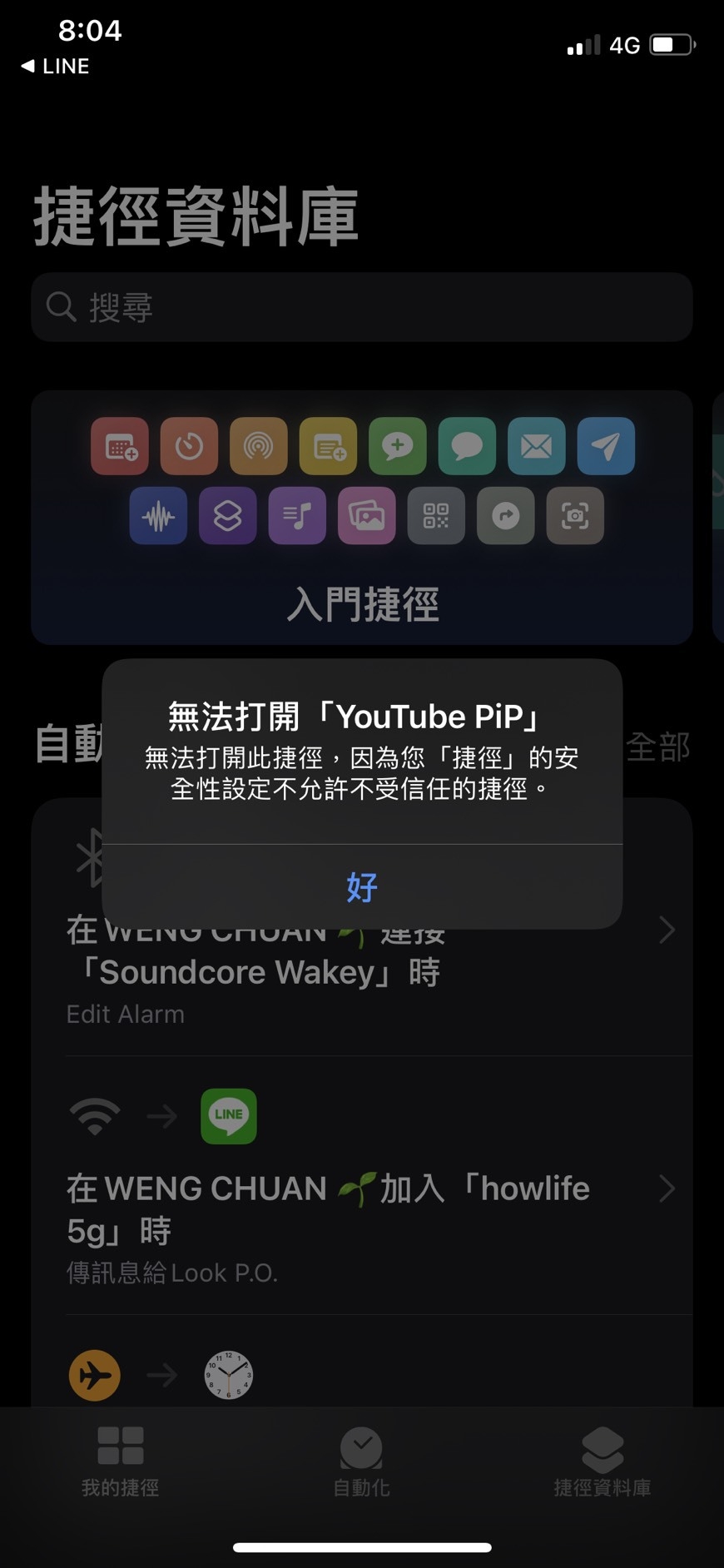The image size is (724, 1568).
Task: Open the 搜尋 search field
Action: tap(362, 307)
